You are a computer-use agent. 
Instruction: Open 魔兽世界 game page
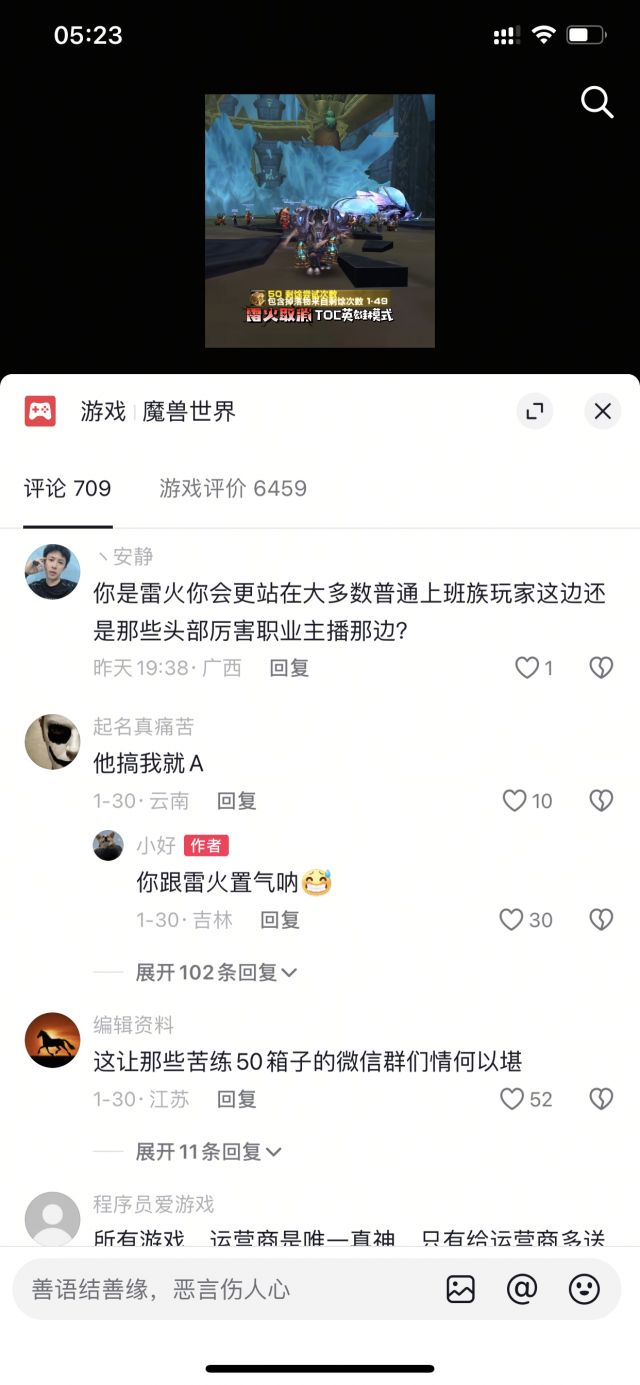(188, 411)
